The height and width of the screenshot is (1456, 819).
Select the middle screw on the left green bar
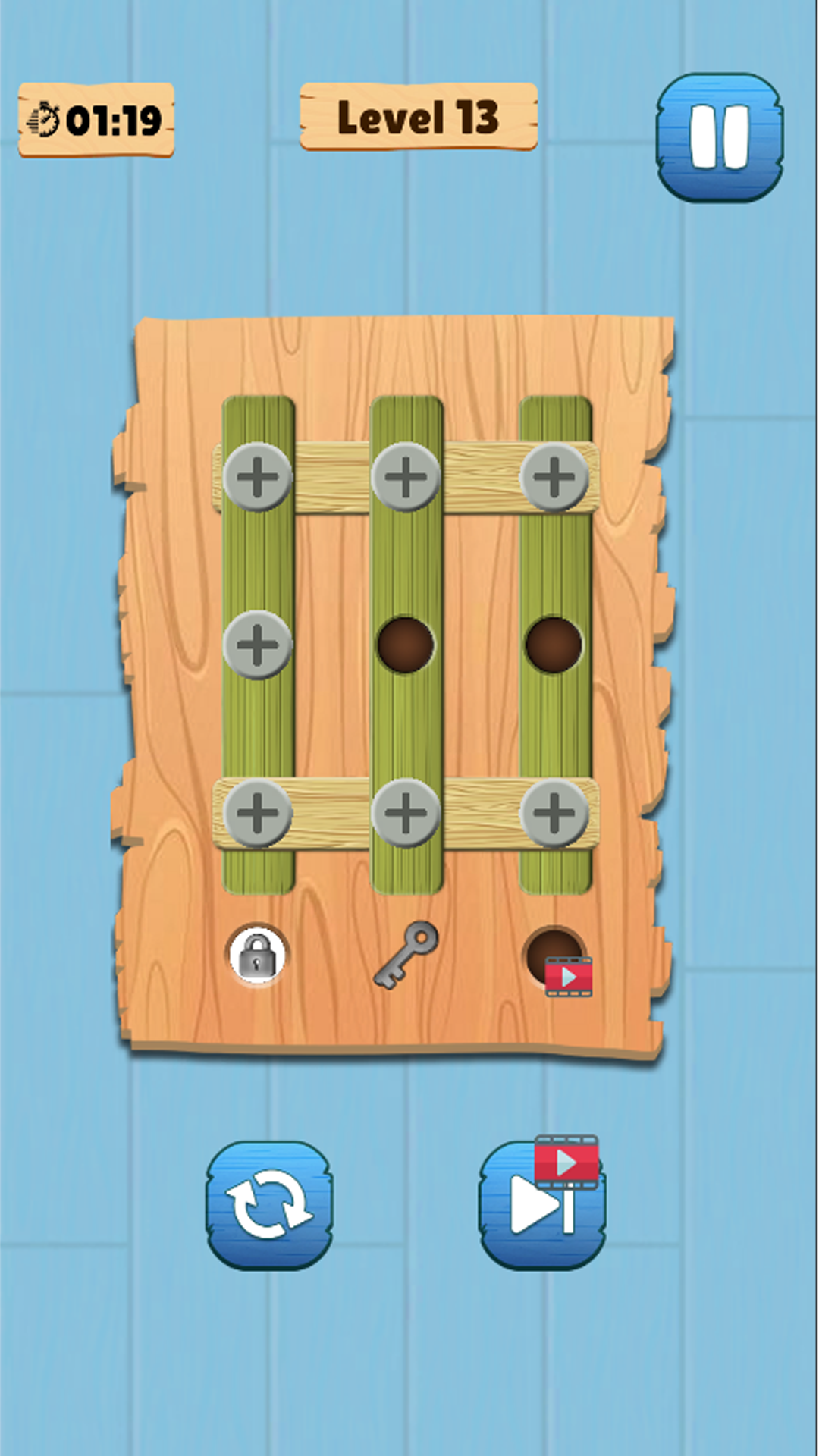coord(258,645)
